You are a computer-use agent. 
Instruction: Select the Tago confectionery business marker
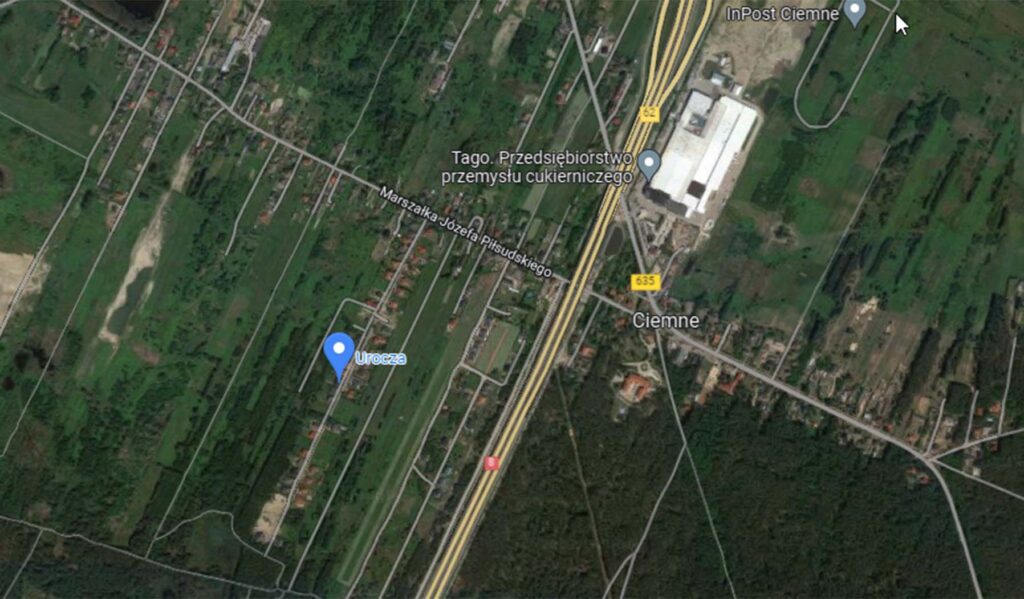pos(650,163)
